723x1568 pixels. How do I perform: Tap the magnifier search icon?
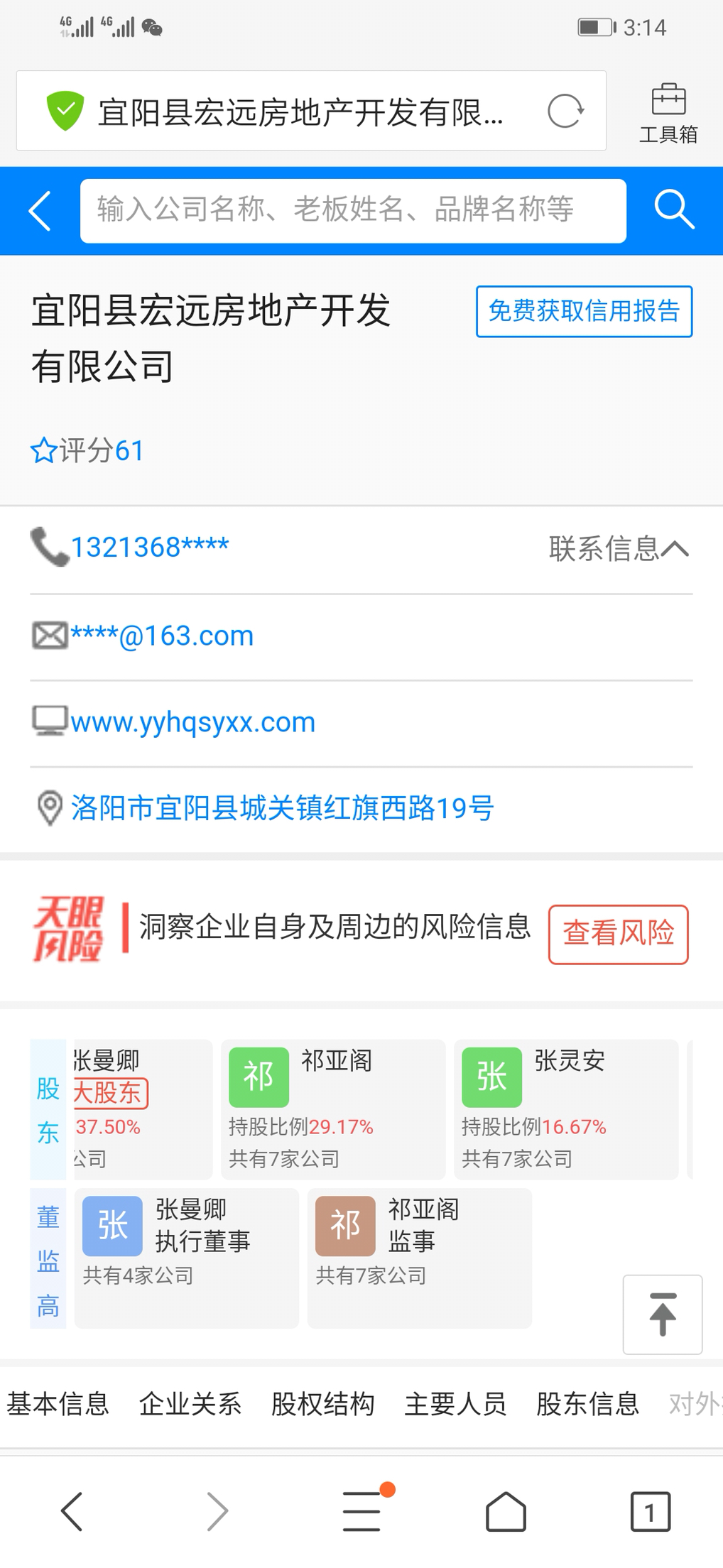click(674, 209)
